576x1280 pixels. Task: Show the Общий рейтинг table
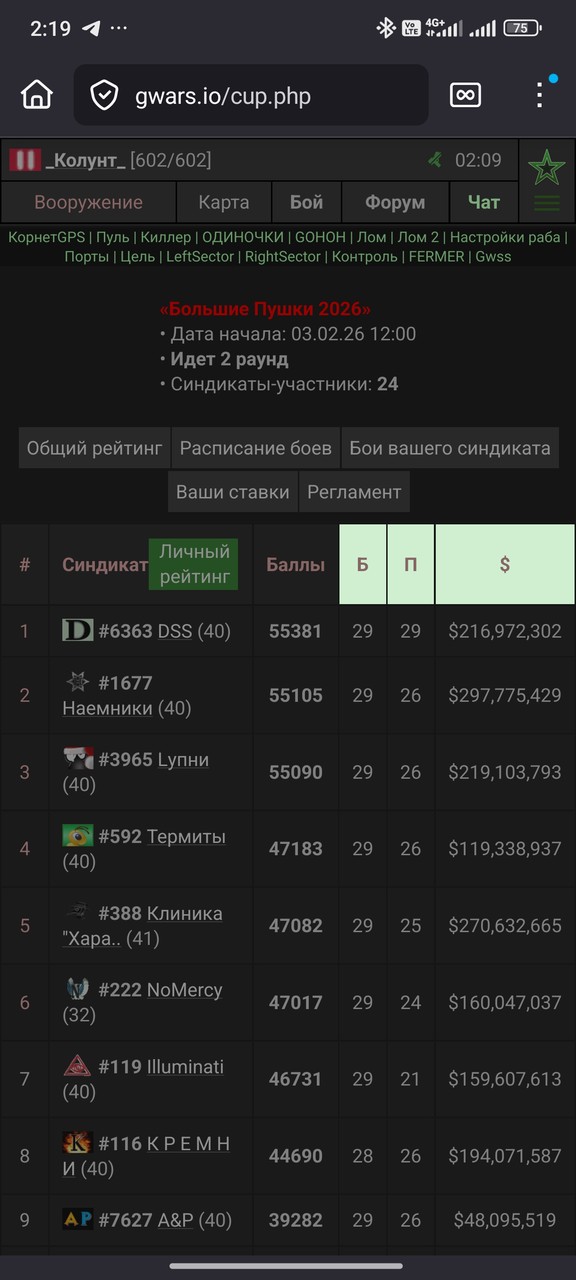tap(94, 448)
